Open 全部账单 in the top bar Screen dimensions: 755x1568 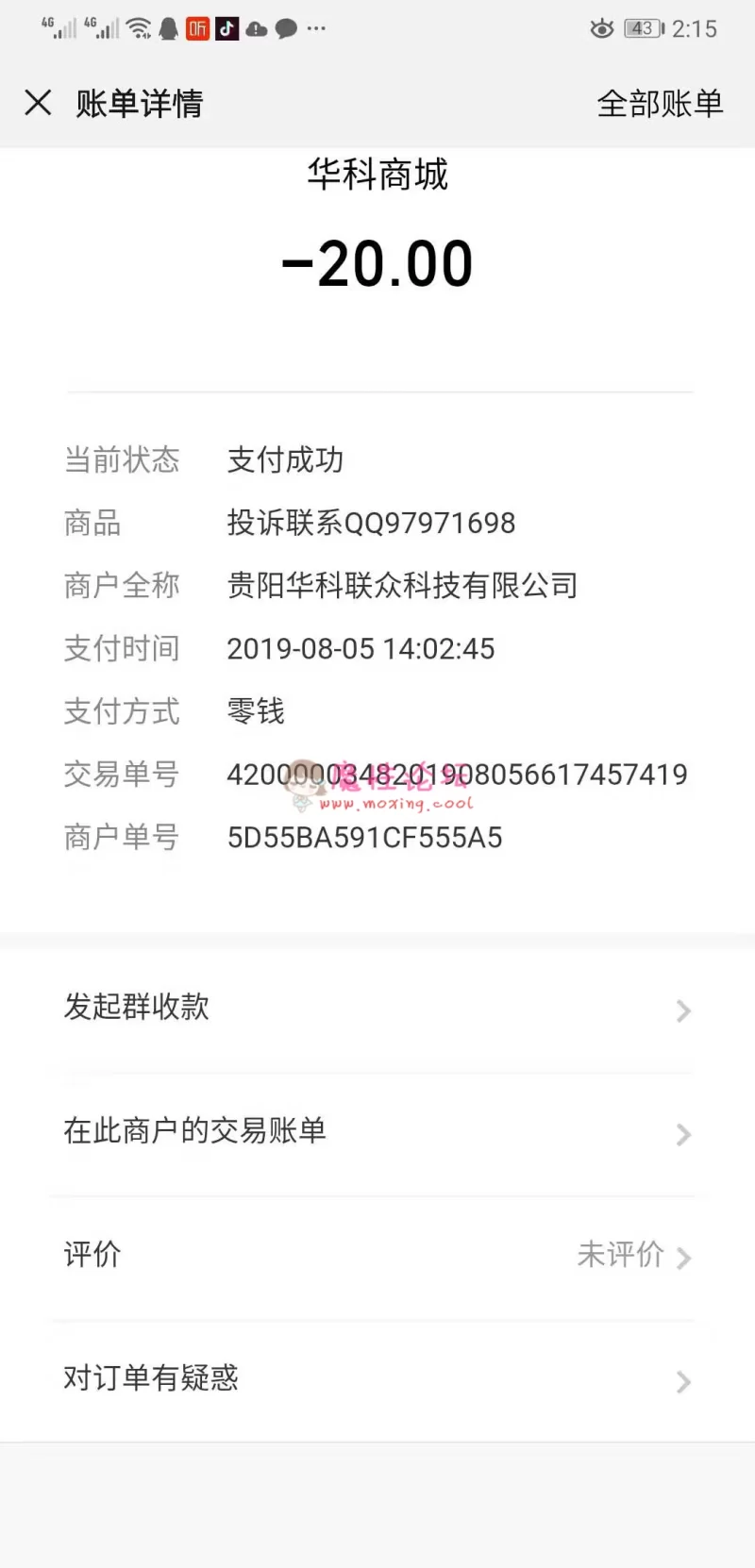(660, 104)
